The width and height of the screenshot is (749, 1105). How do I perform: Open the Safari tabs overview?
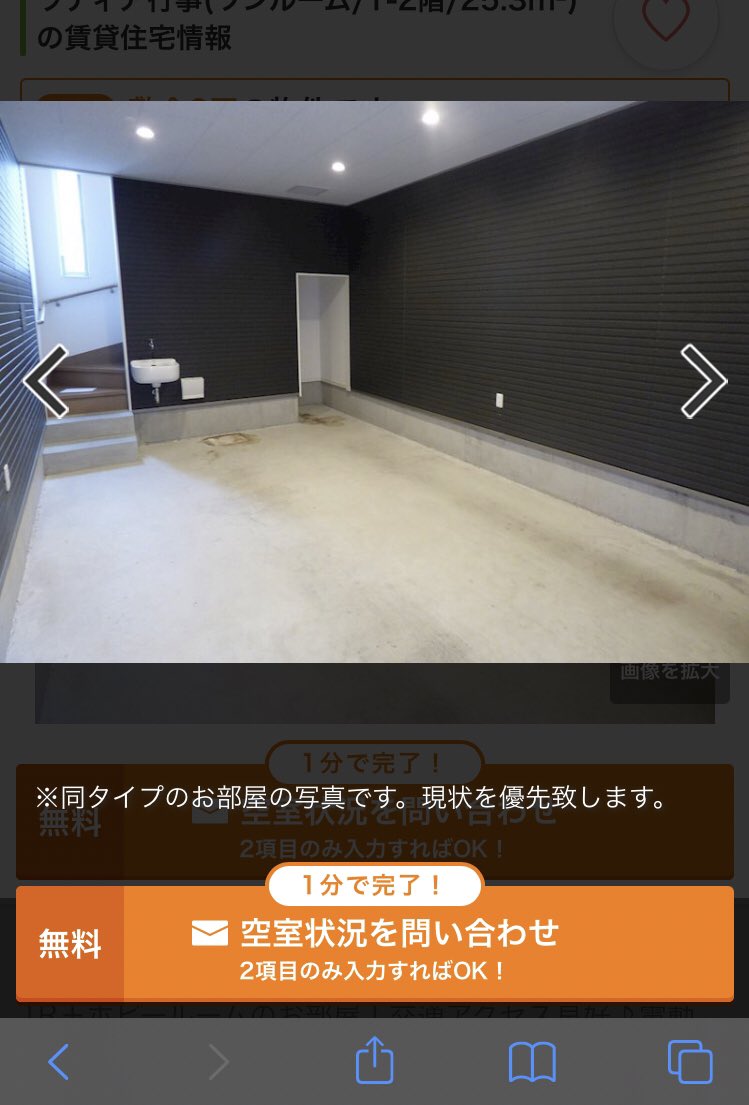[x=689, y=1062]
